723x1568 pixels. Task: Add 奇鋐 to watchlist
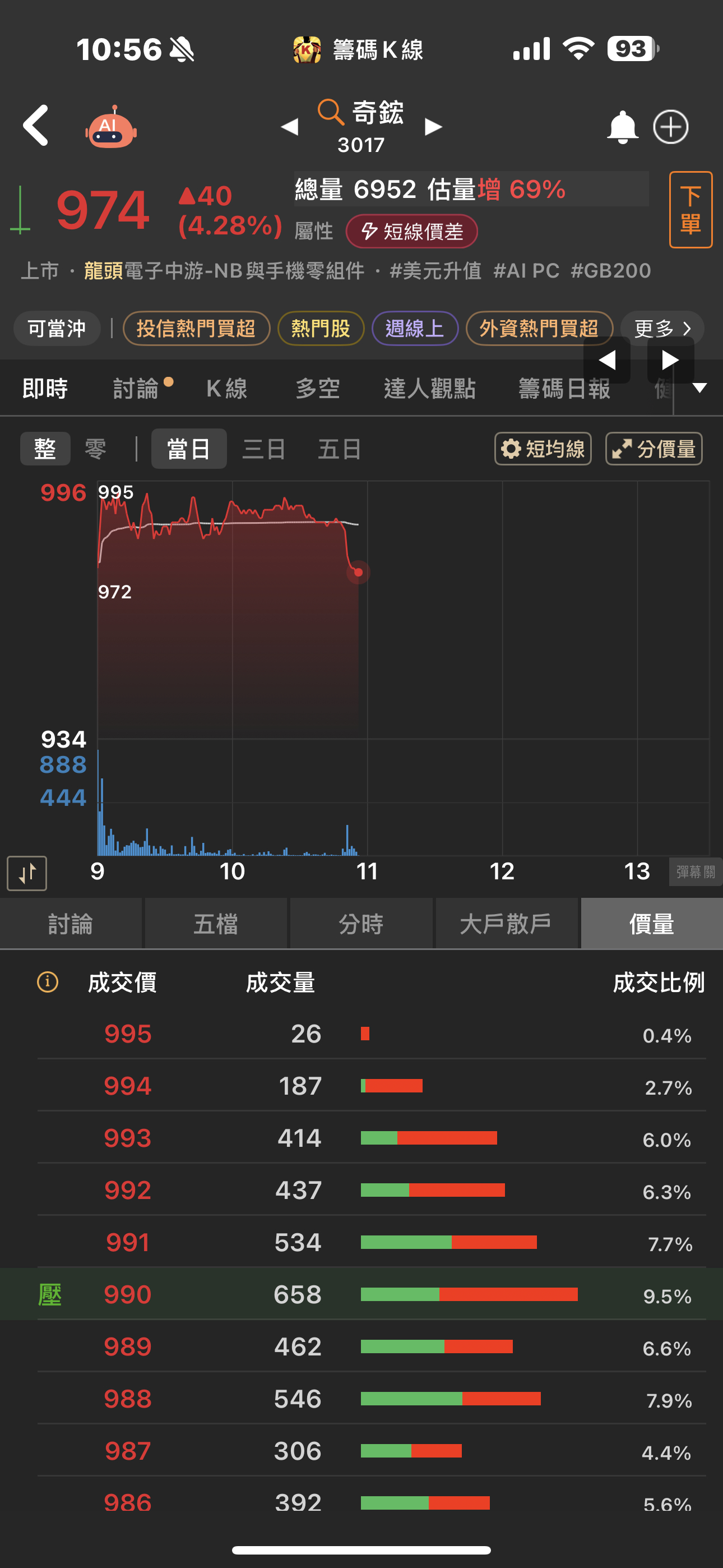[671, 127]
